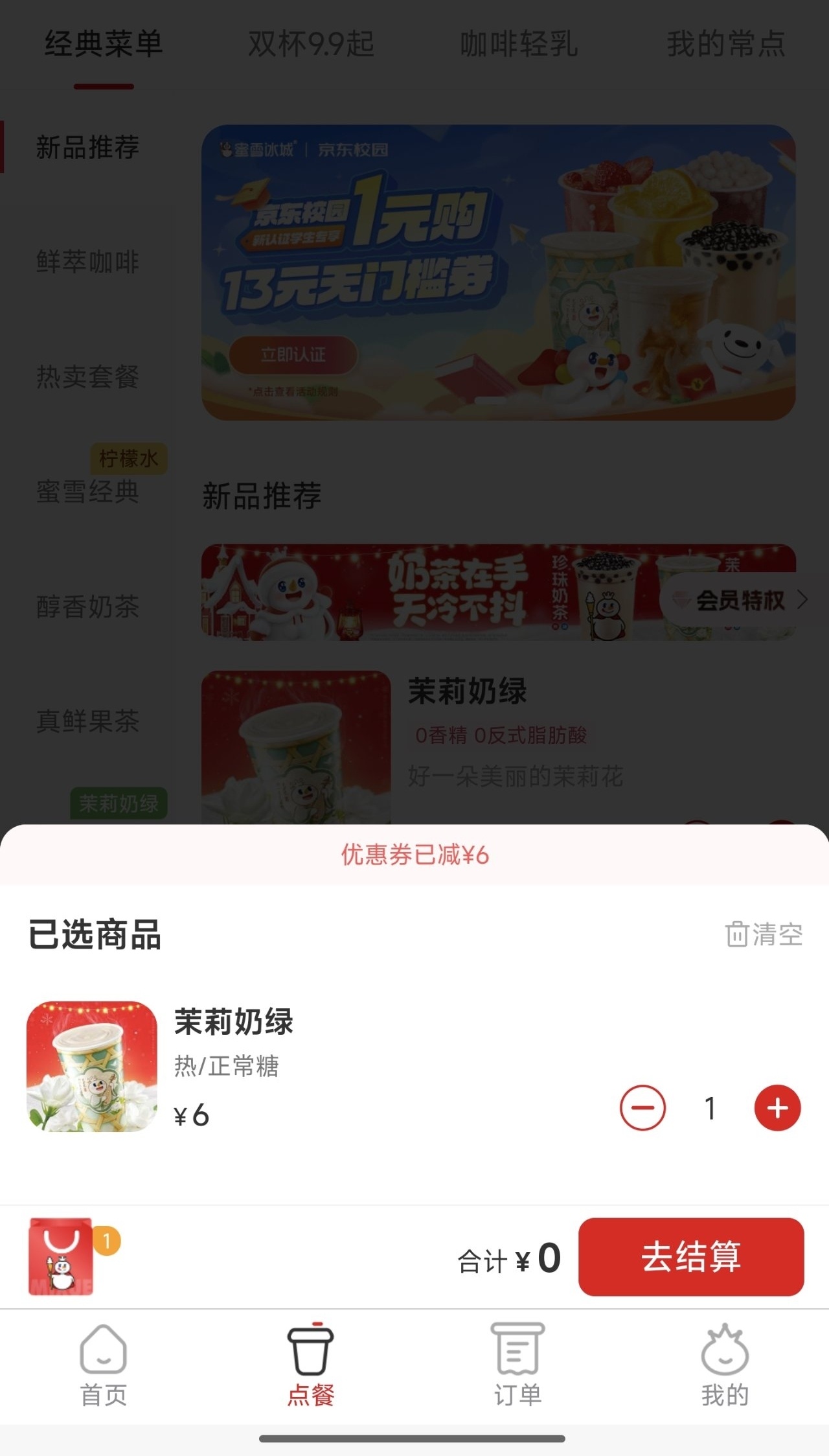The width and height of the screenshot is (829, 1456).
Task: Select the 鲜萃咖啡 category
Action: [87, 262]
